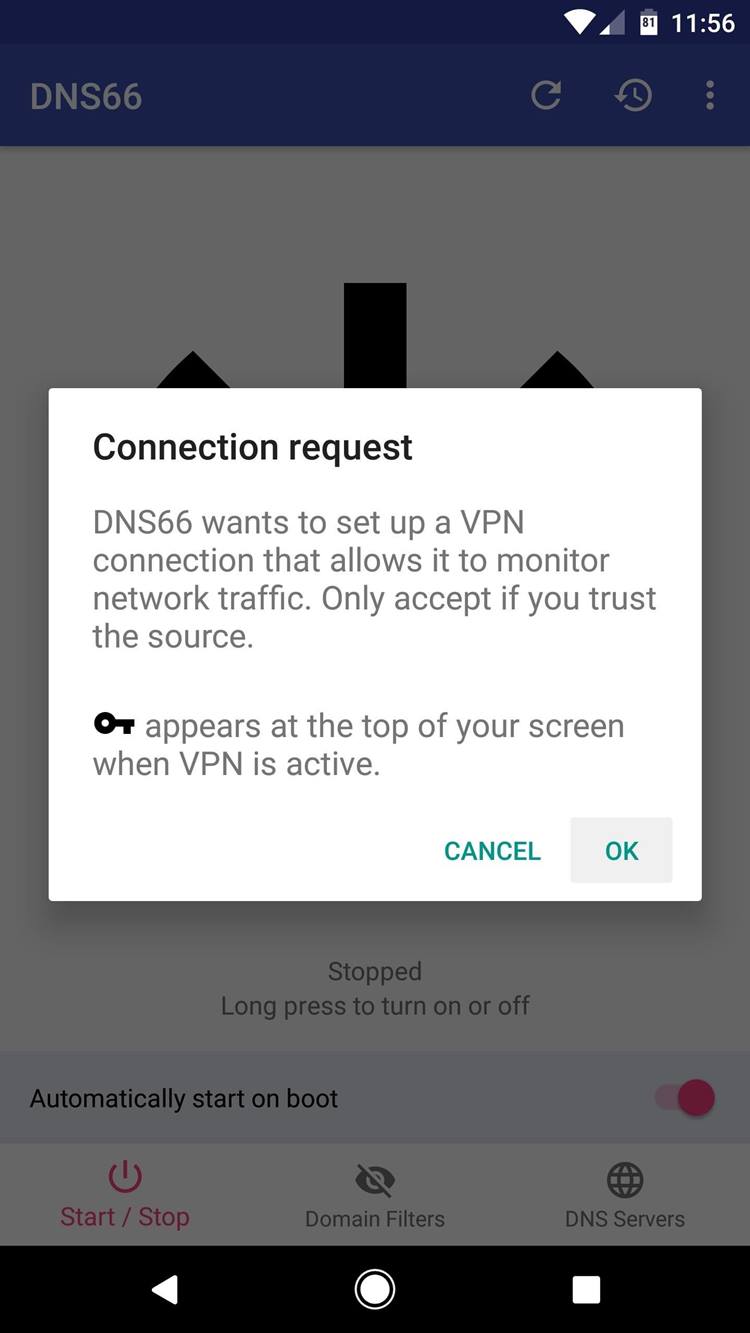
Task: Disable Automatically start on boot
Action: tap(686, 1098)
